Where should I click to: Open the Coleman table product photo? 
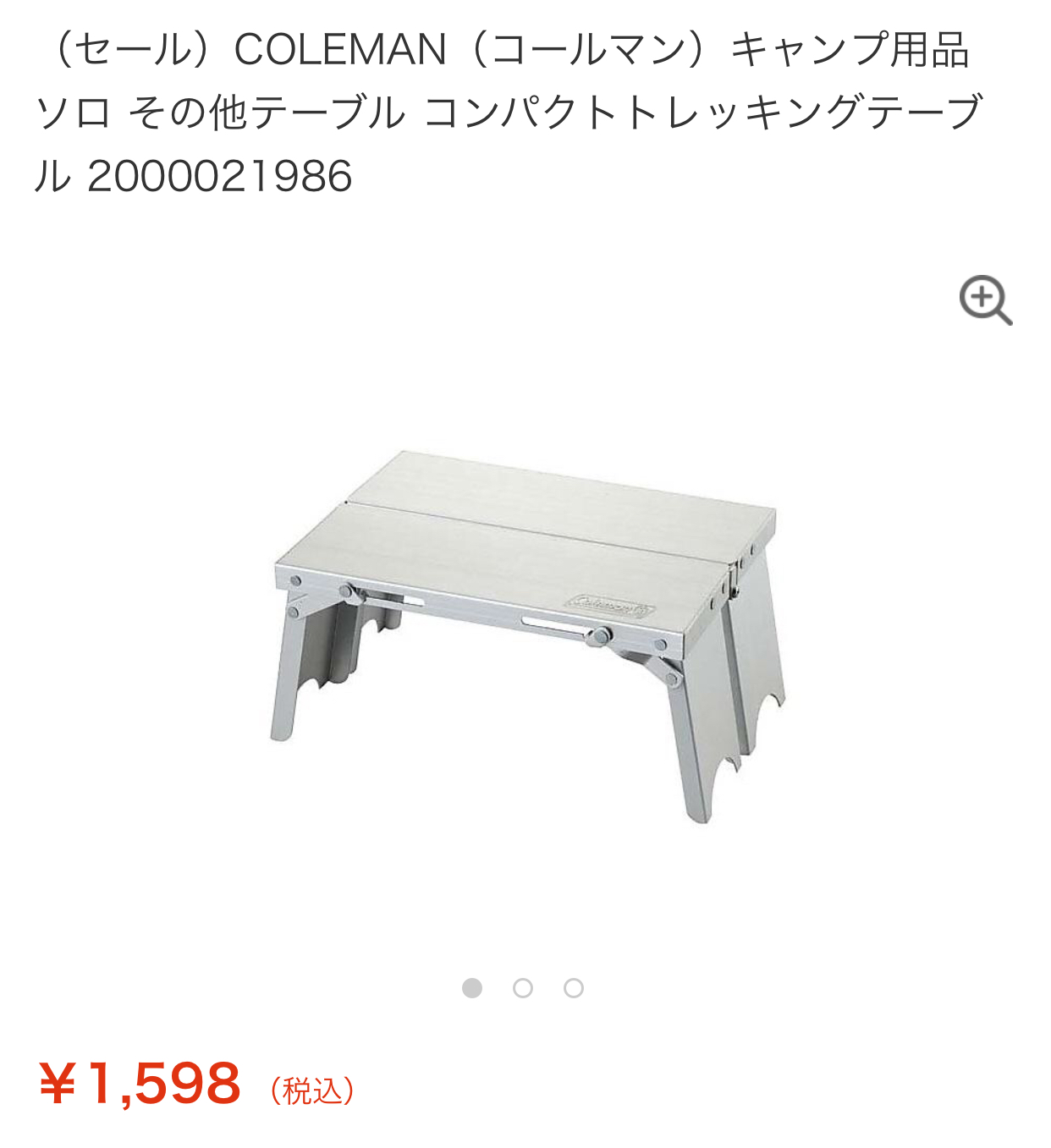point(526,634)
